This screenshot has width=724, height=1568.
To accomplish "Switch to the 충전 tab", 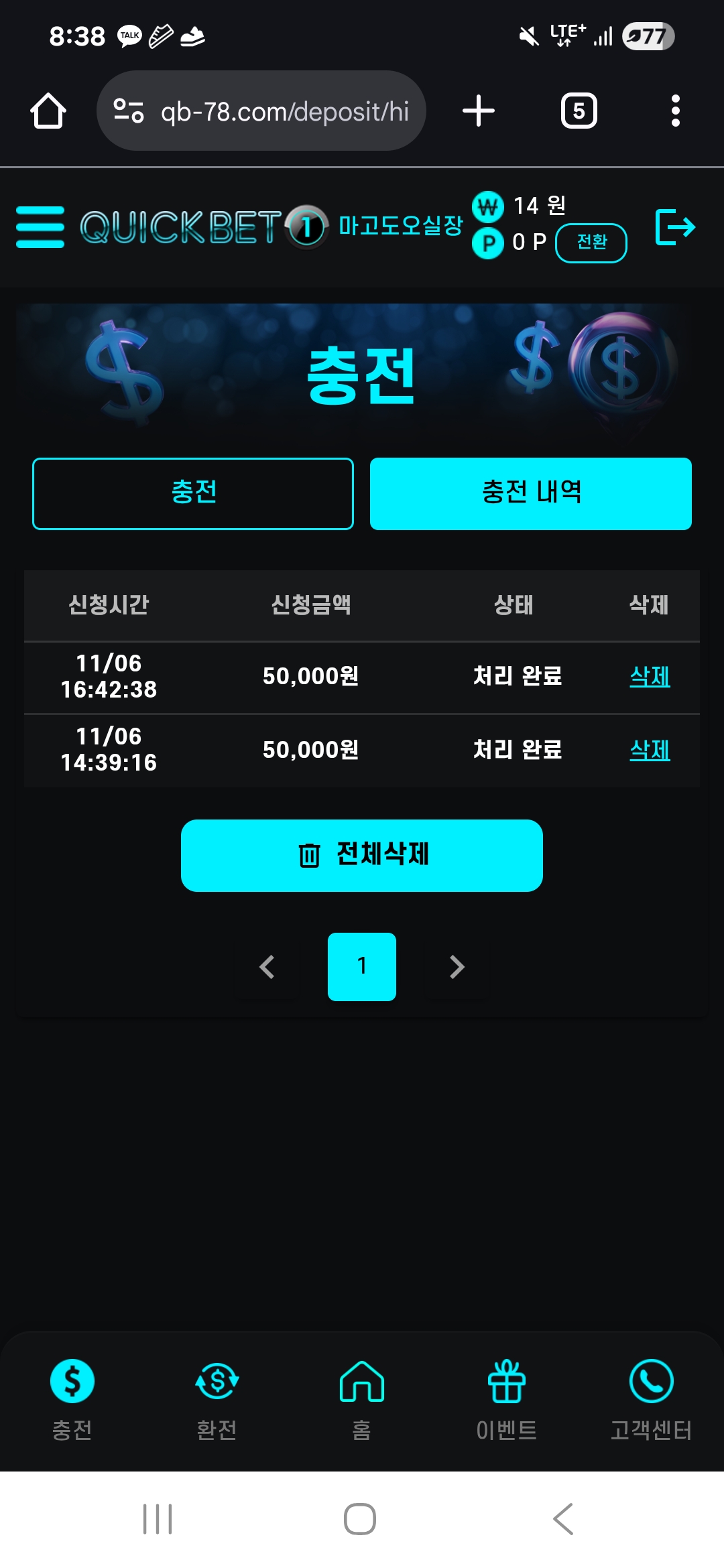I will [193, 493].
